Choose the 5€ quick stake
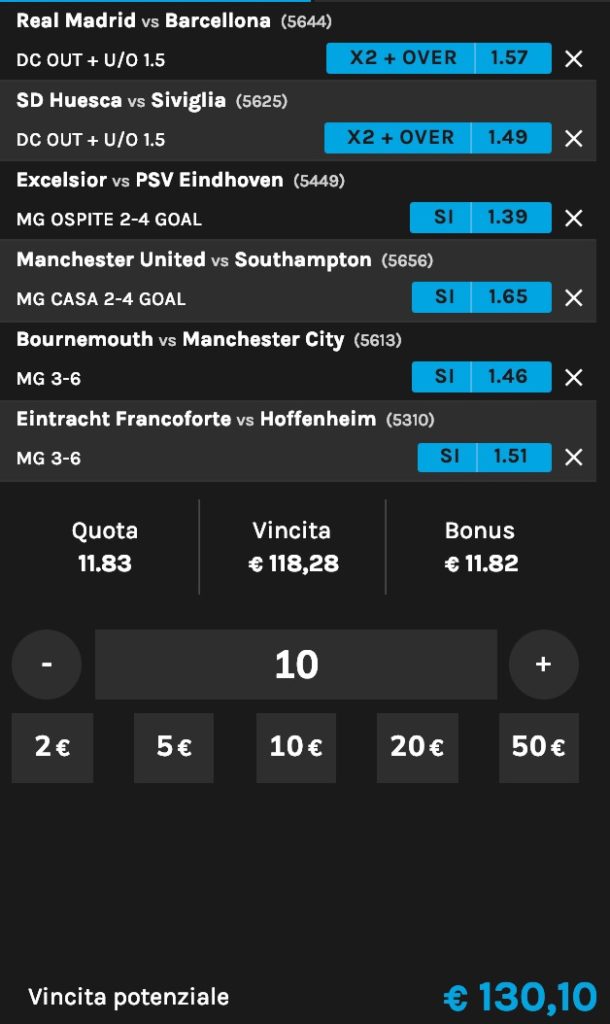 click(x=174, y=748)
